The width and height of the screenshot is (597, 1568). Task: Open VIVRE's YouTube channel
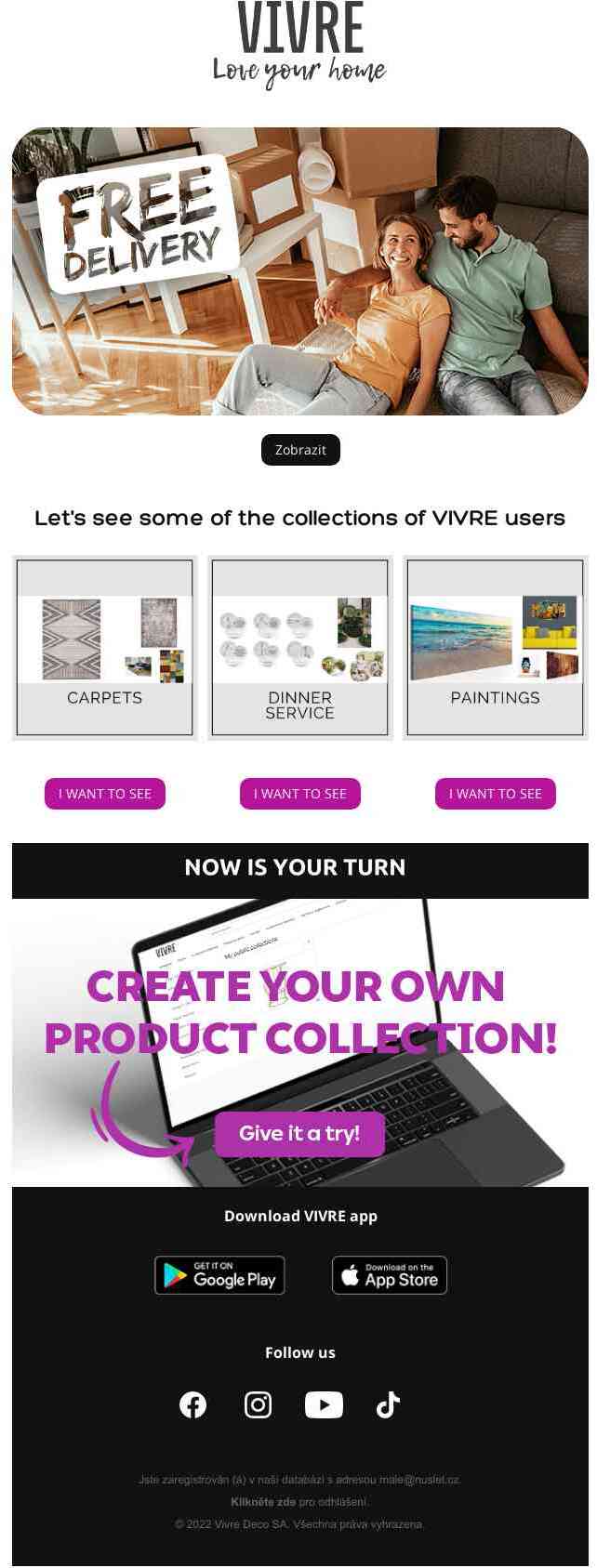coord(324,1404)
